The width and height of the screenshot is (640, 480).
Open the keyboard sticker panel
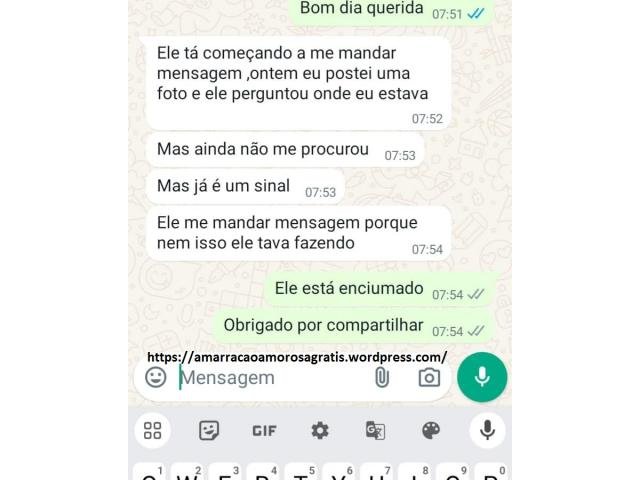coord(209,430)
